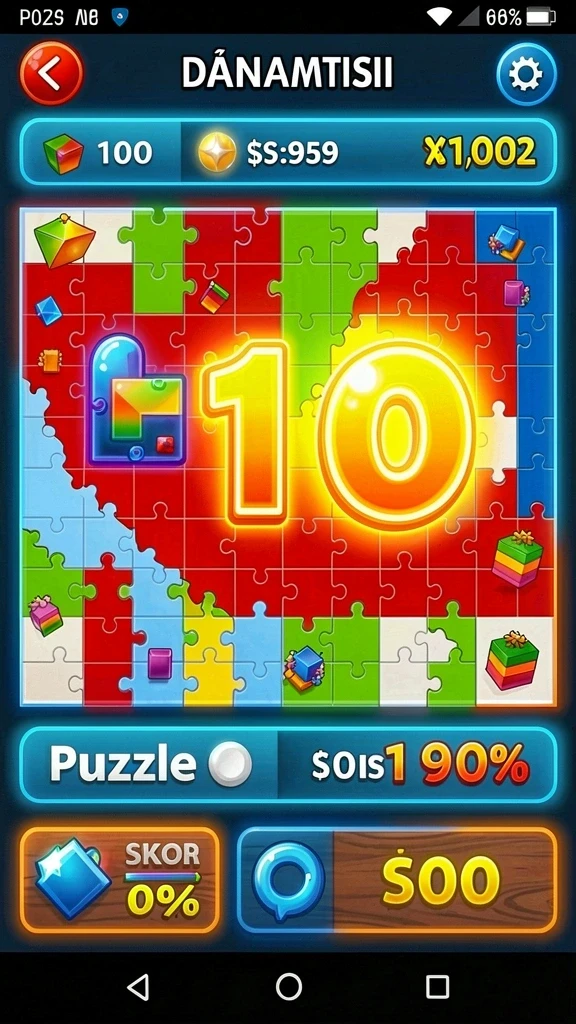Open recent apps from navigation bar
Image resolution: width=576 pixels, height=1024 pixels.
coord(438,986)
